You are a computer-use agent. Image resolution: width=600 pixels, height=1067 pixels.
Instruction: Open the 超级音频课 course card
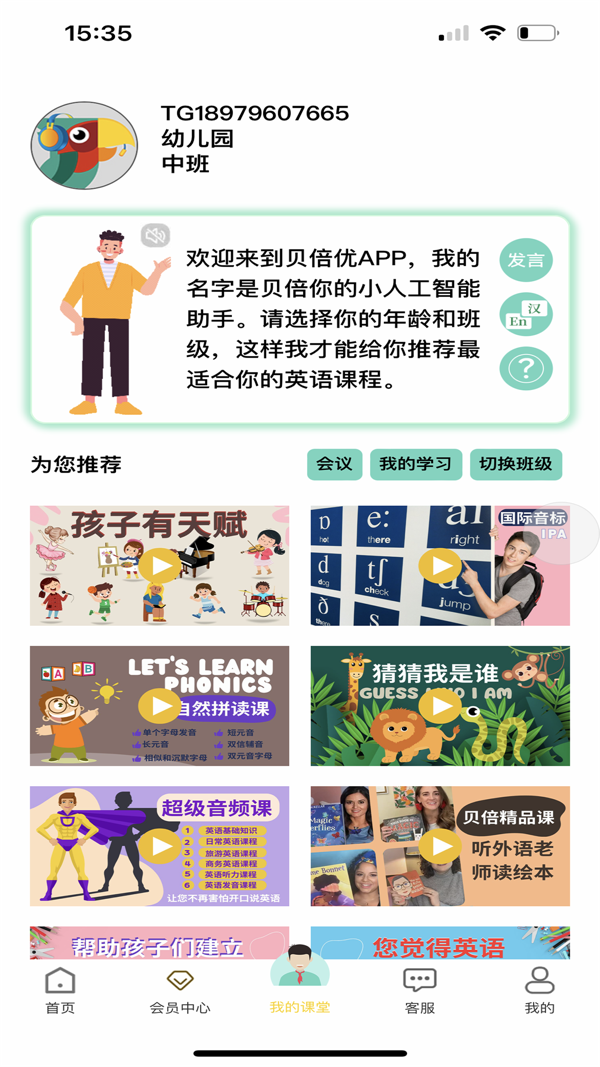[x=160, y=846]
